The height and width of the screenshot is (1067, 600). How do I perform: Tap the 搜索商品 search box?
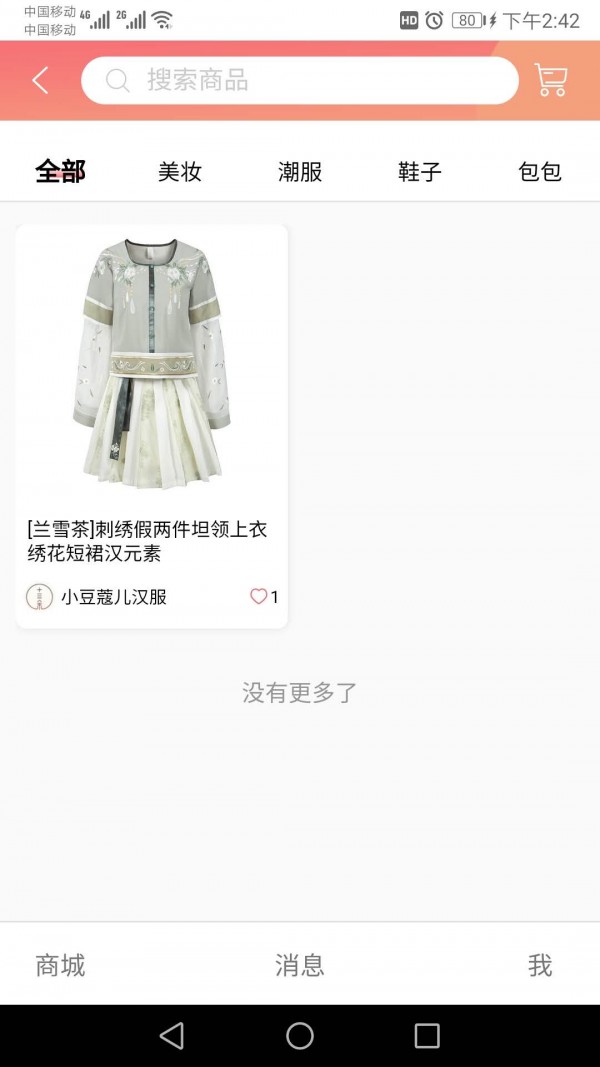(x=300, y=81)
